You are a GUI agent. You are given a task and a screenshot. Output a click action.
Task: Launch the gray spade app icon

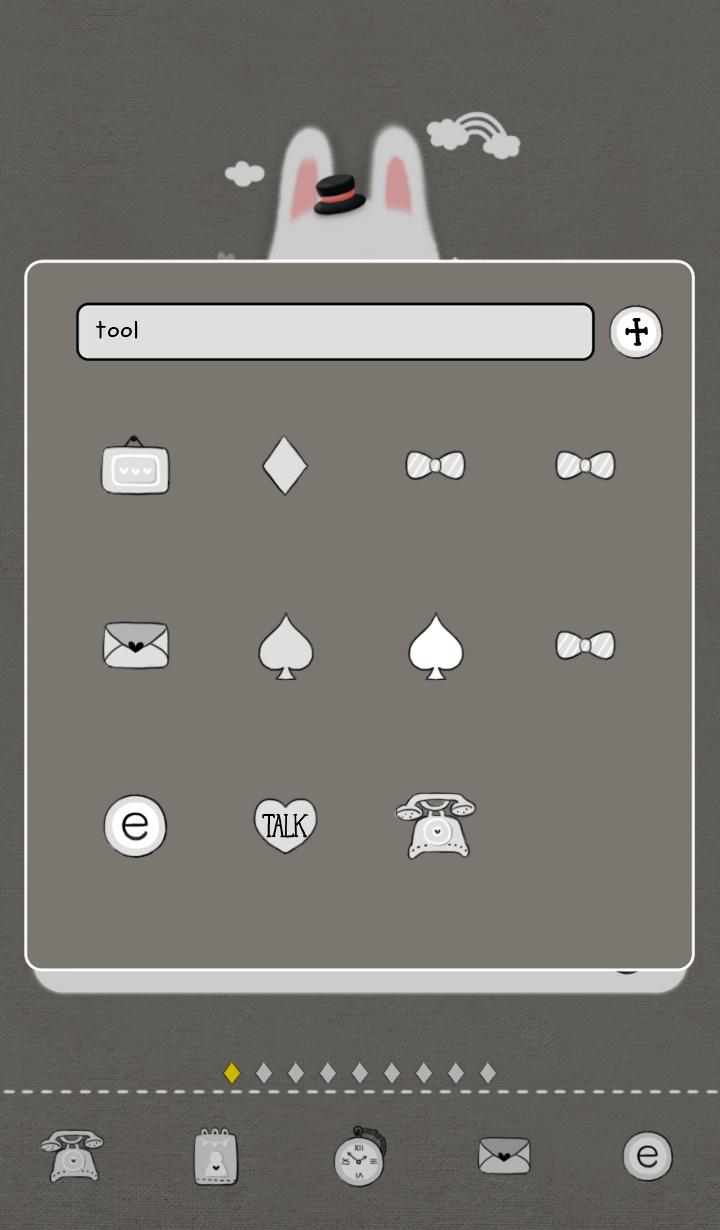286,646
